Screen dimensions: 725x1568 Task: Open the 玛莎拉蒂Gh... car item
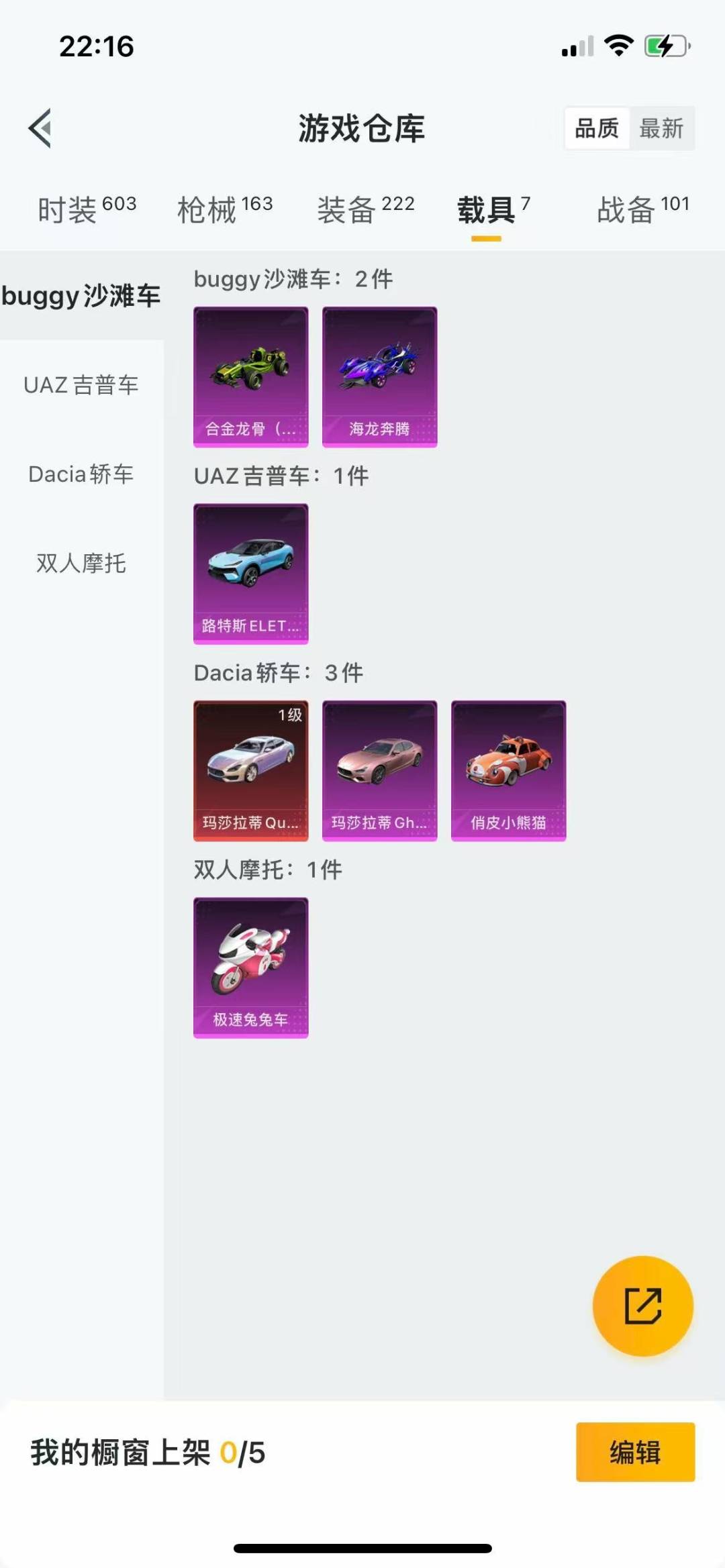pos(380,770)
